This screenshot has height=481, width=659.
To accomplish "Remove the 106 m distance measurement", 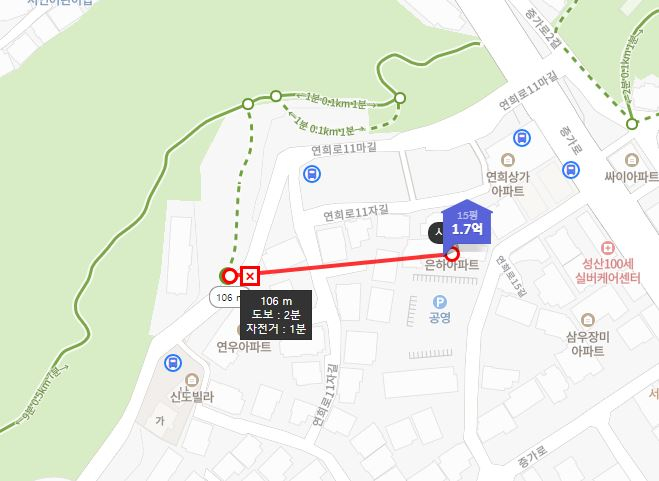I will click(250, 276).
